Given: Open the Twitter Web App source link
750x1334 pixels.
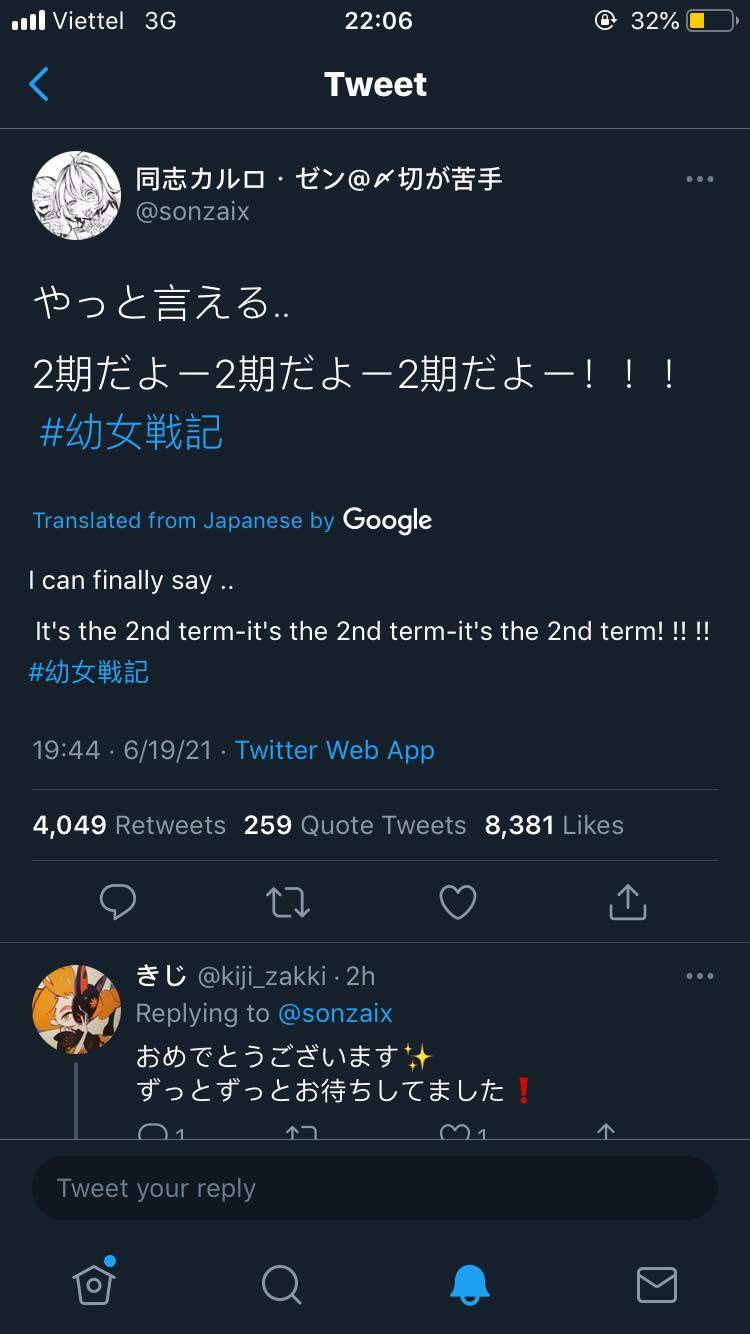Looking at the screenshot, I should [334, 750].
